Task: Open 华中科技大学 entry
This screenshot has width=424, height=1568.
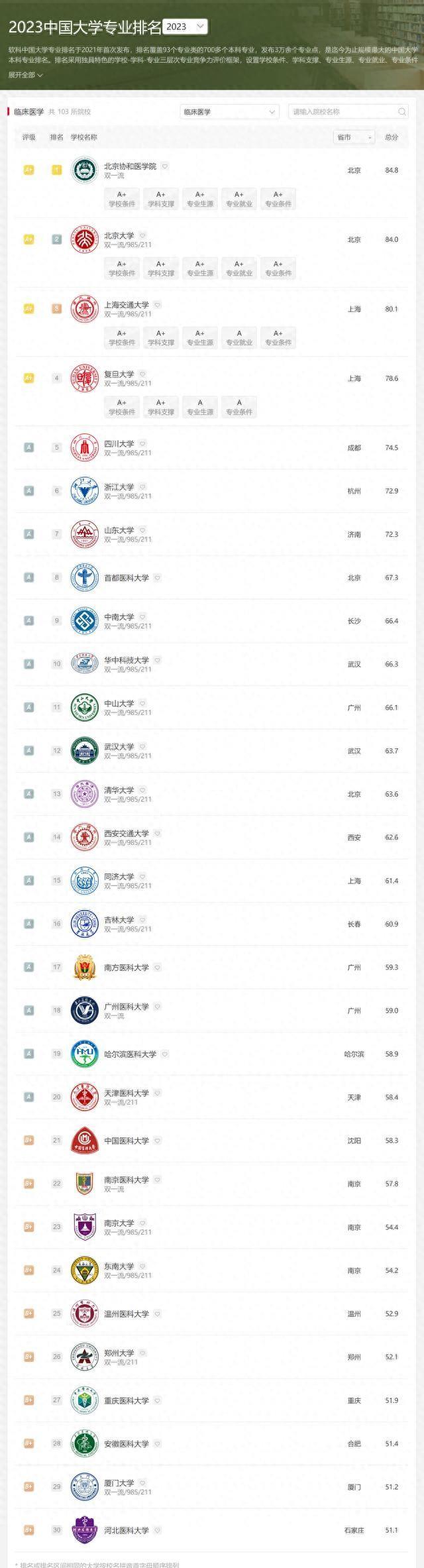Action: coord(127,660)
